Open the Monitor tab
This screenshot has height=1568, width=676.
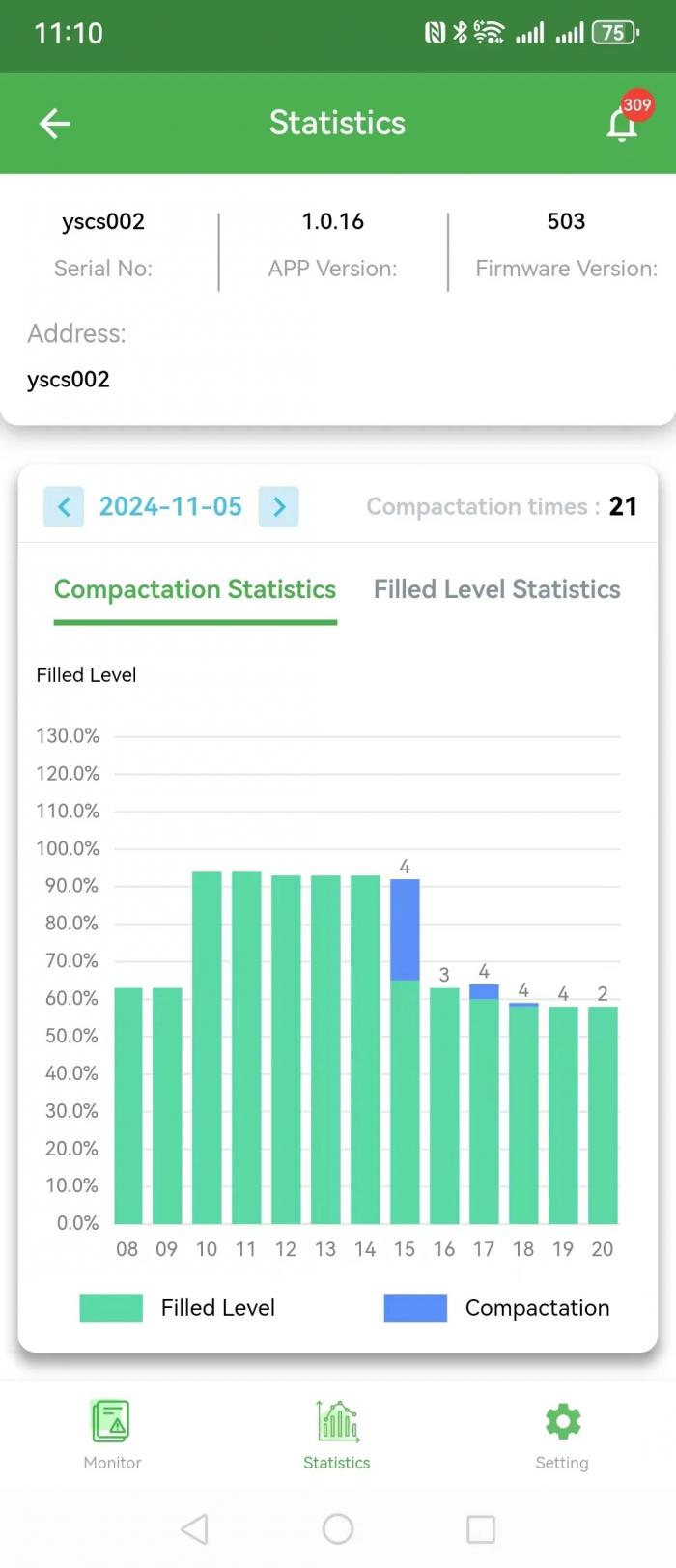tap(112, 1435)
